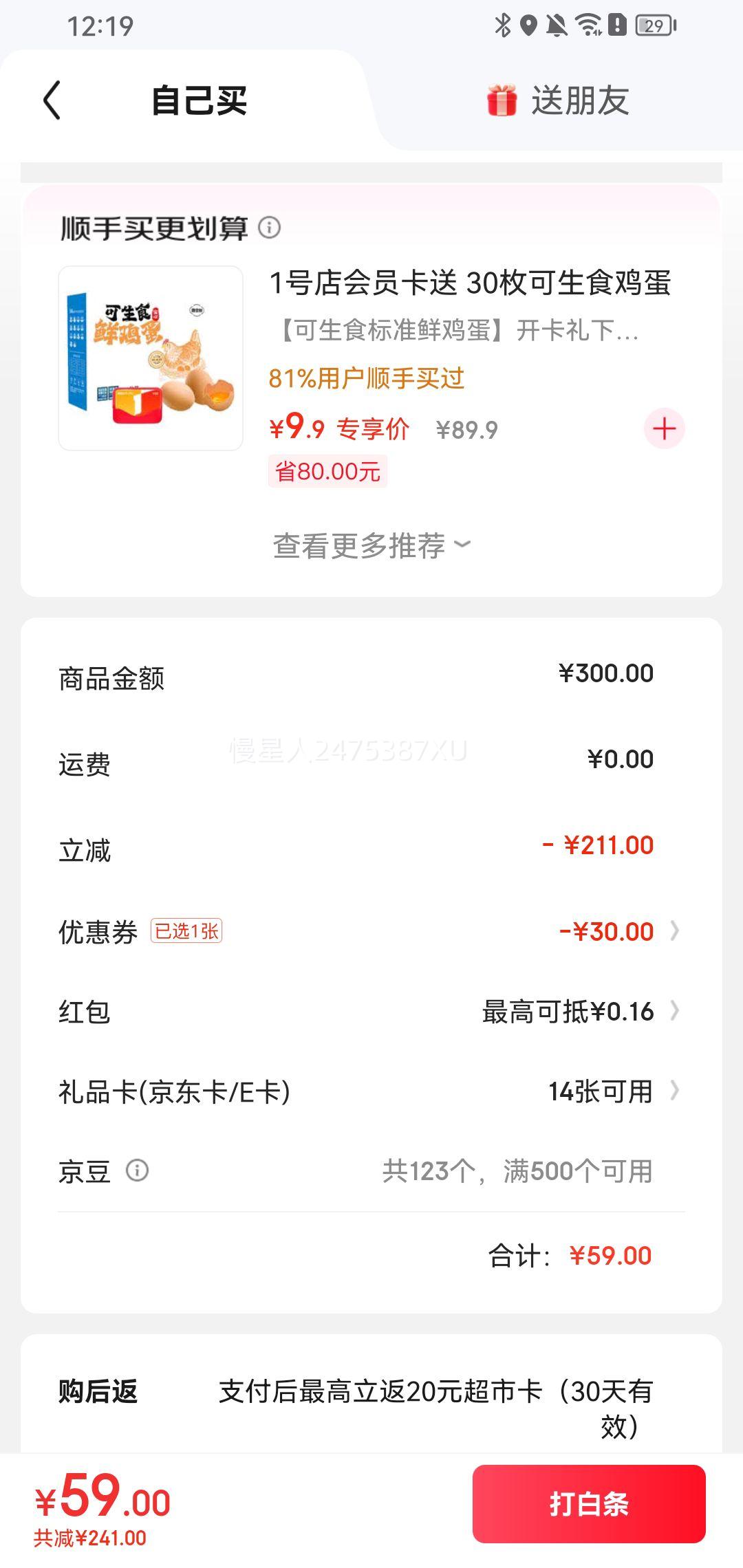The width and height of the screenshot is (743, 1568).
Task: Pay with the 打白条 button
Action: [589, 1504]
